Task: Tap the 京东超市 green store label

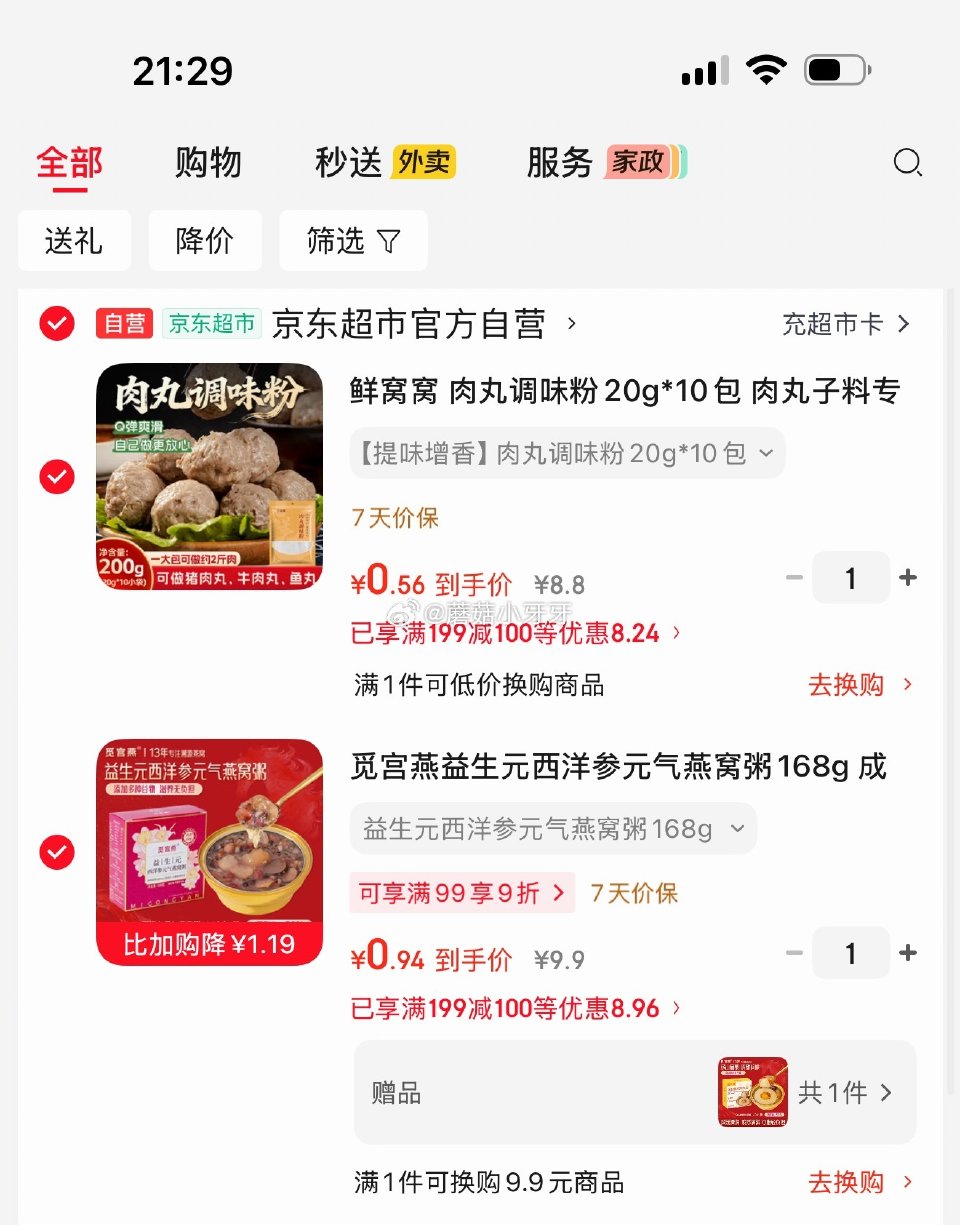Action: (x=212, y=324)
